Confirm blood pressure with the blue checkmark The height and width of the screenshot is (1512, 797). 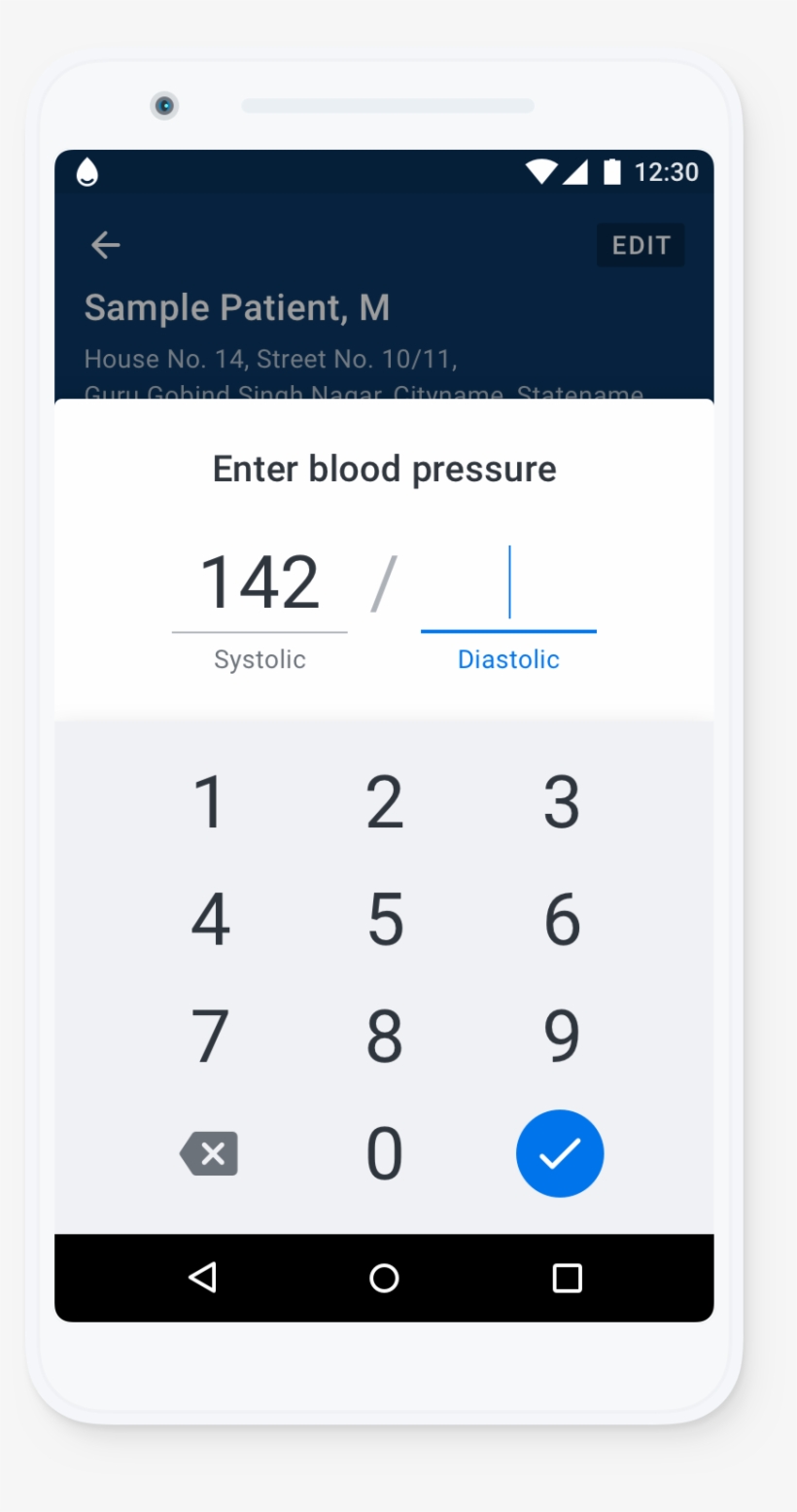[560, 1154]
